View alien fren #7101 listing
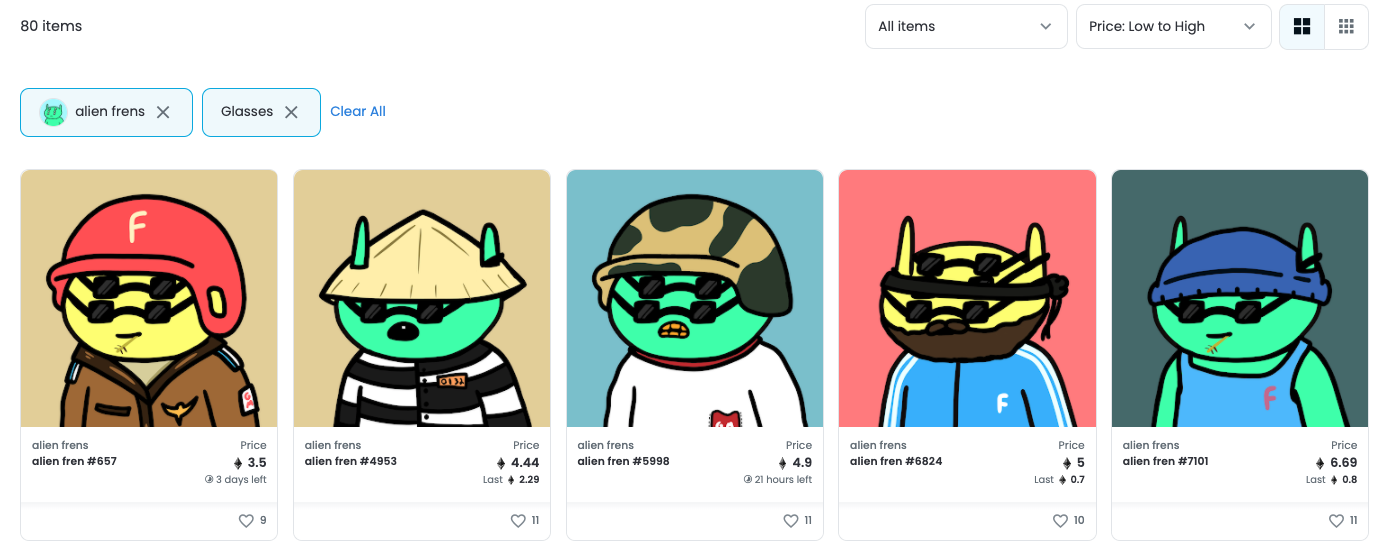1381x549 pixels. 1239,298
